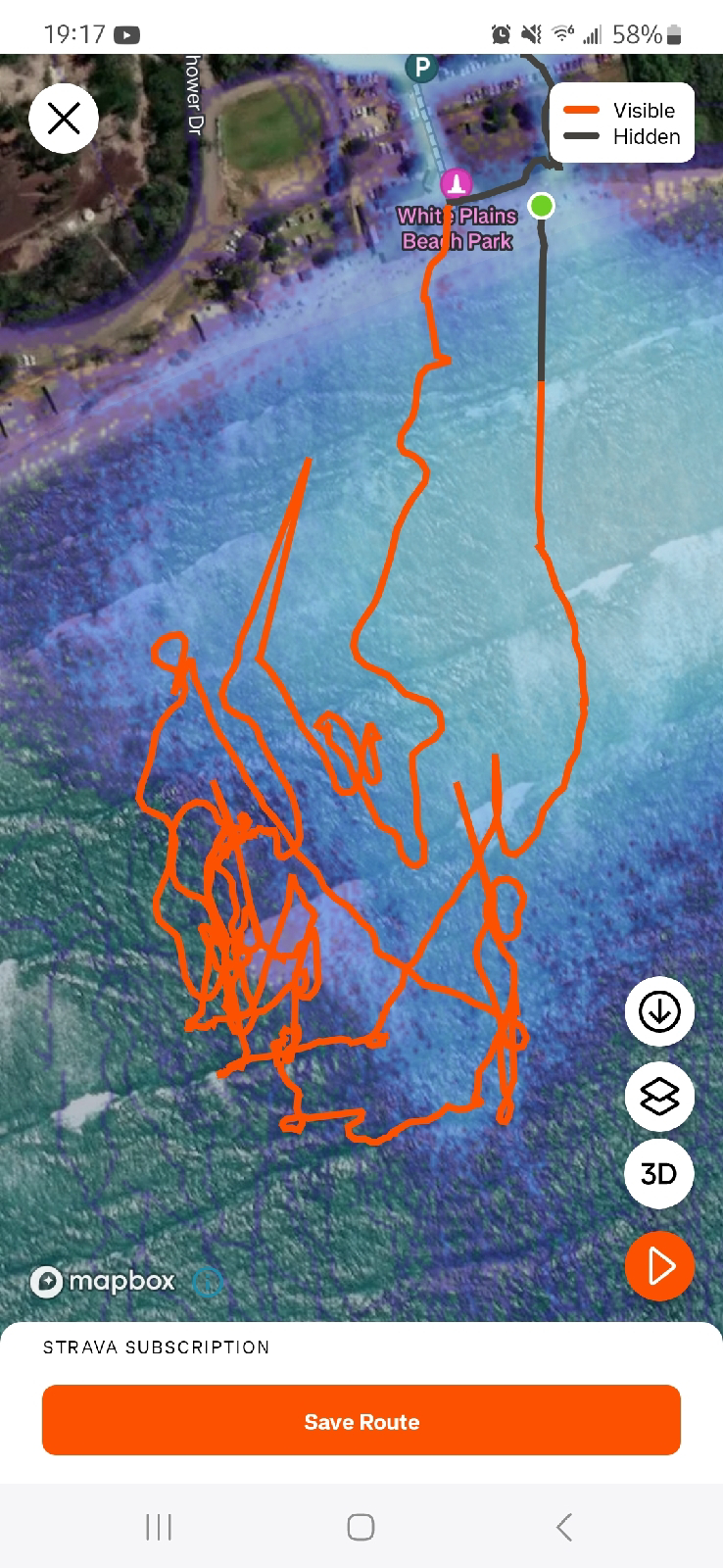The height and width of the screenshot is (1568, 723).
Task: Open the Mapbox info icon
Action: pyautogui.click(x=208, y=1281)
